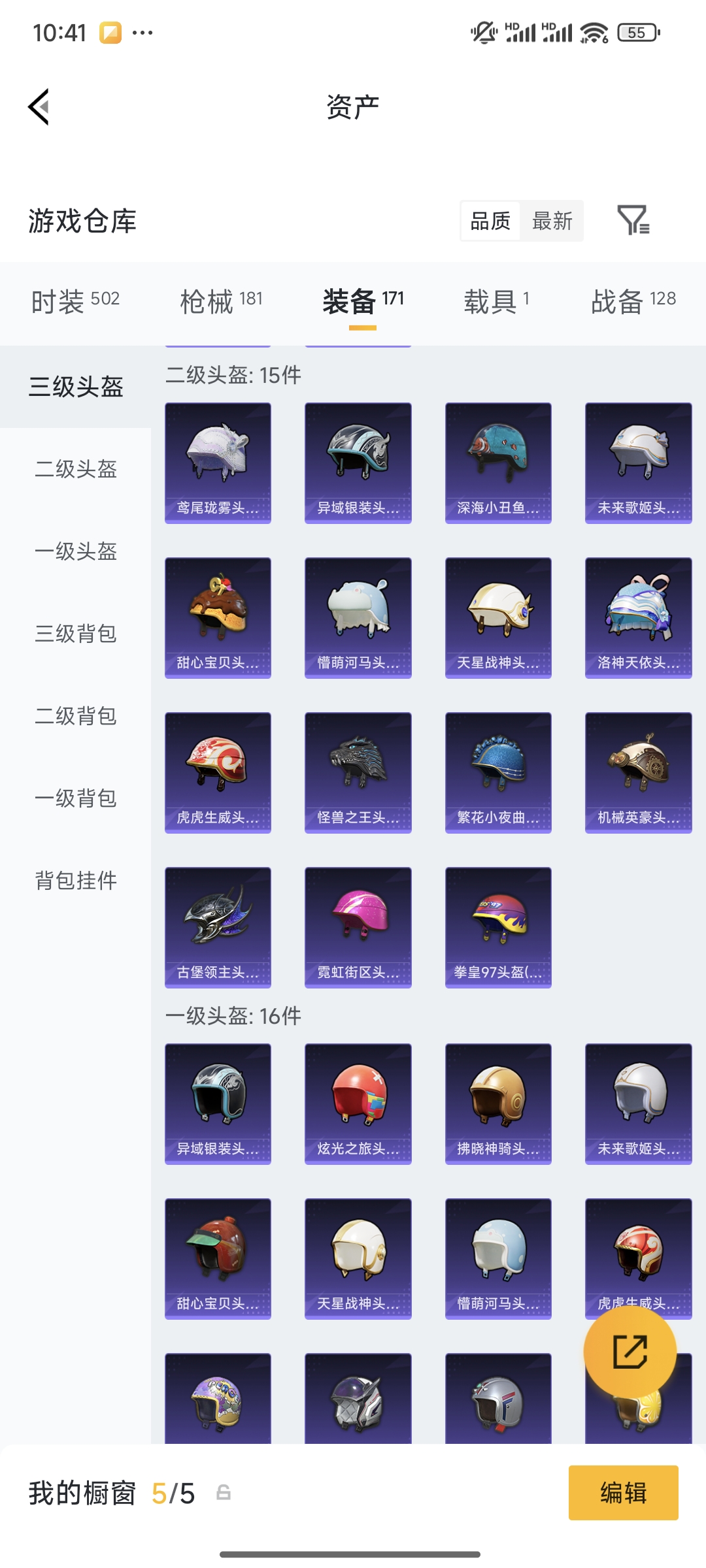The height and width of the screenshot is (1568, 706).
Task: Switch to the 枪械 tab
Action: click(221, 301)
